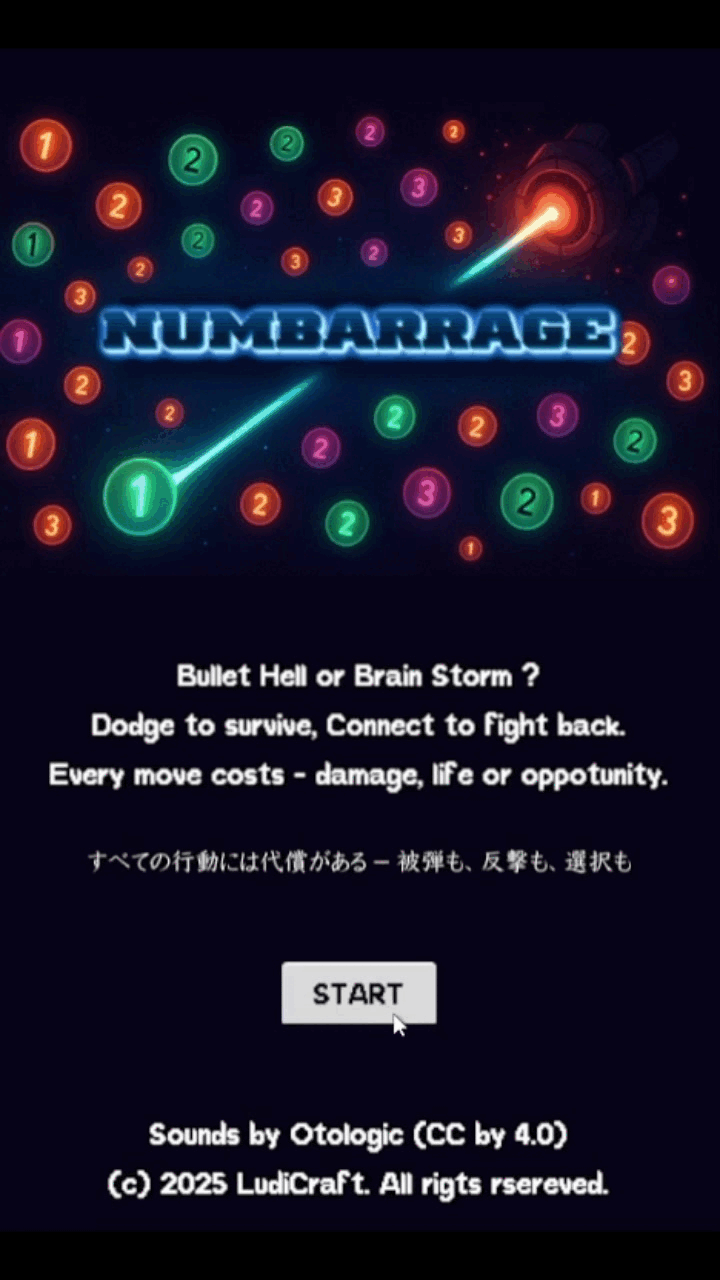
Task: Select the orange orb numbered 3 bottom left
Action: click(x=50, y=523)
